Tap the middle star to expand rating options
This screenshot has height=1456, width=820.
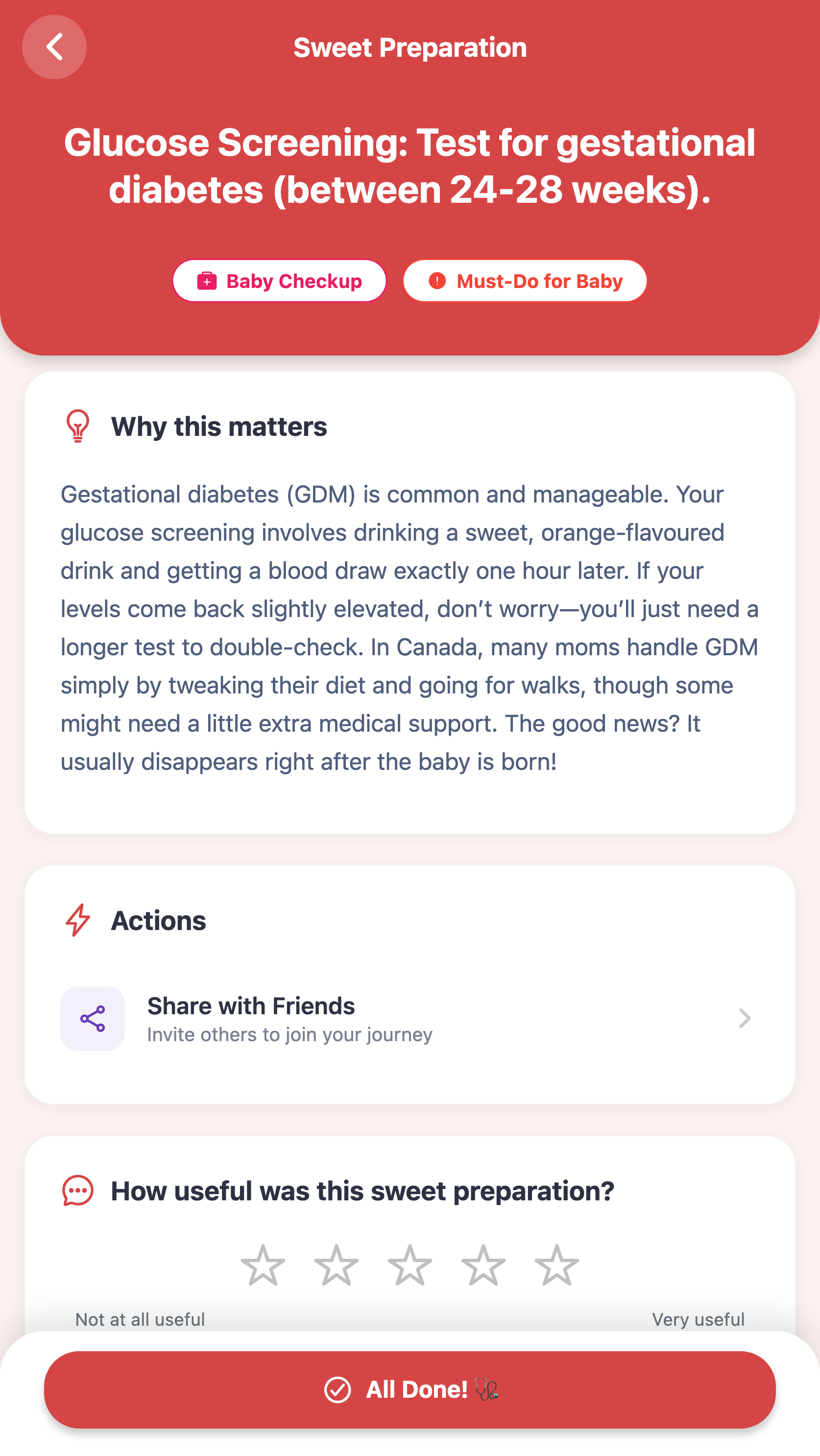tap(410, 1265)
